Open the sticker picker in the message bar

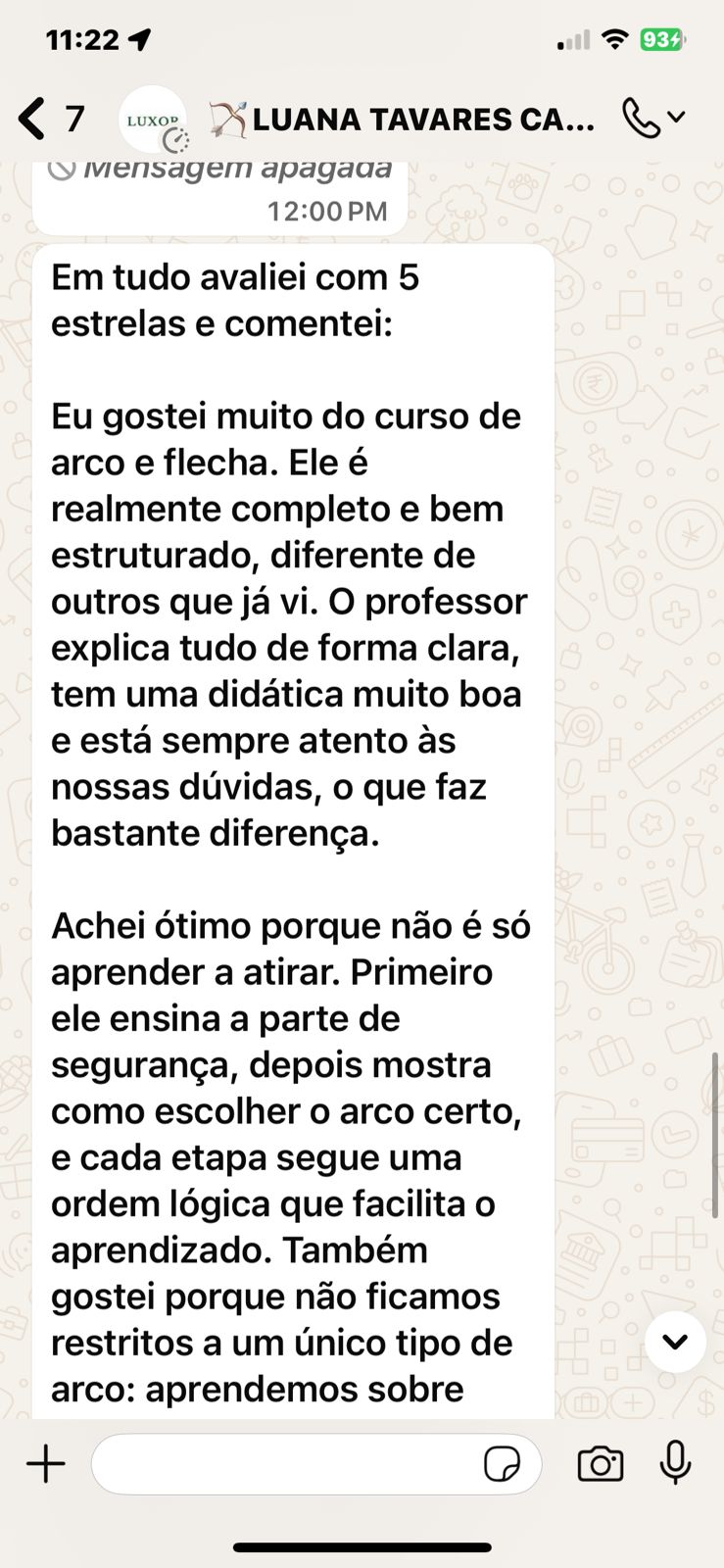pos(504,1464)
